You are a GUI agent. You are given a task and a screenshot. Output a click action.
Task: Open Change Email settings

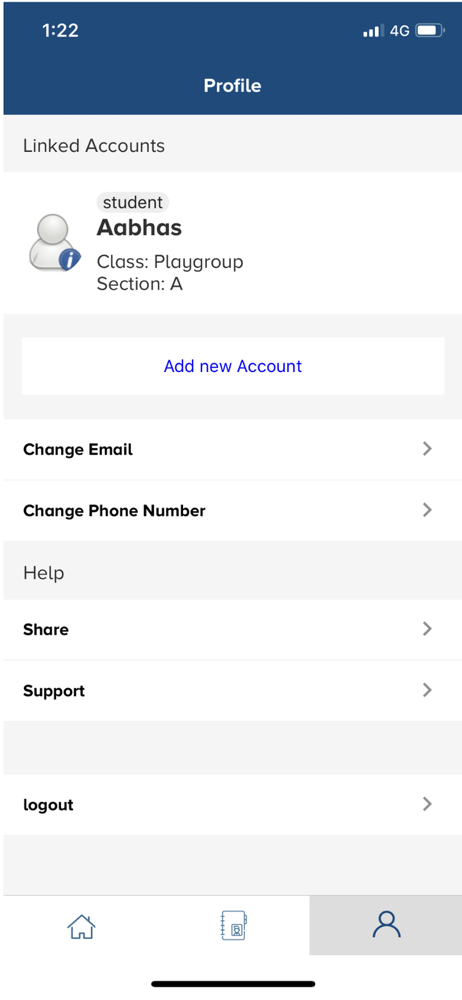coord(233,450)
